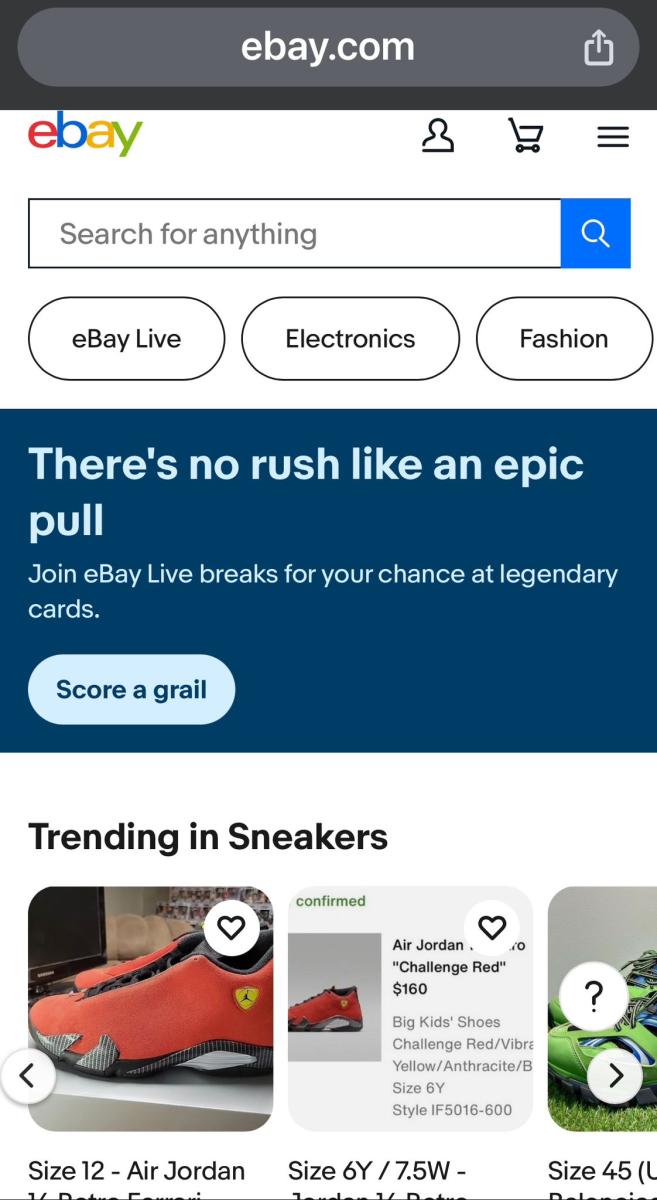Share this page from the browser bar

coord(598,47)
